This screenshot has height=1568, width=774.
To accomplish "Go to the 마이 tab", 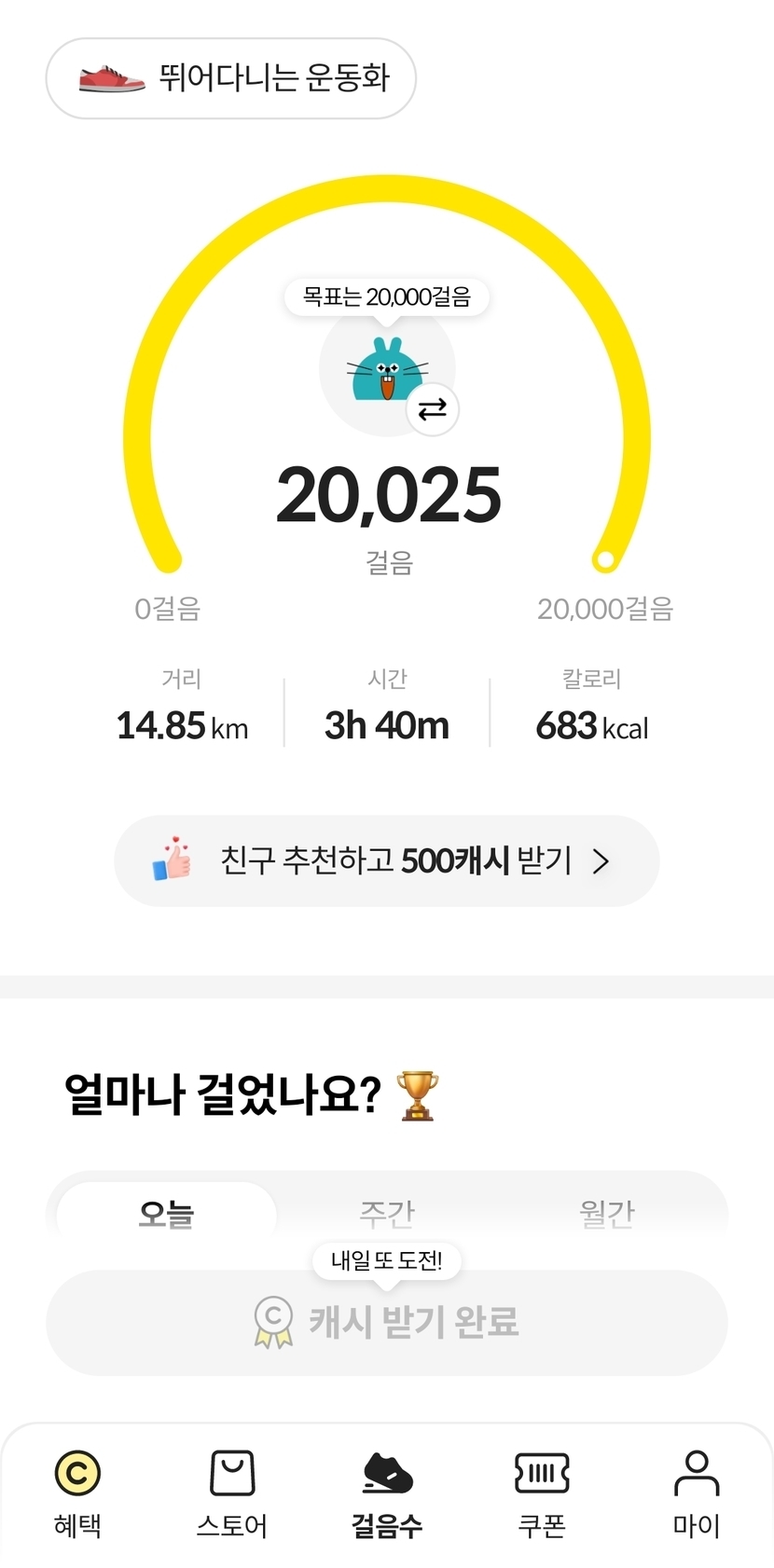I will point(697,1492).
